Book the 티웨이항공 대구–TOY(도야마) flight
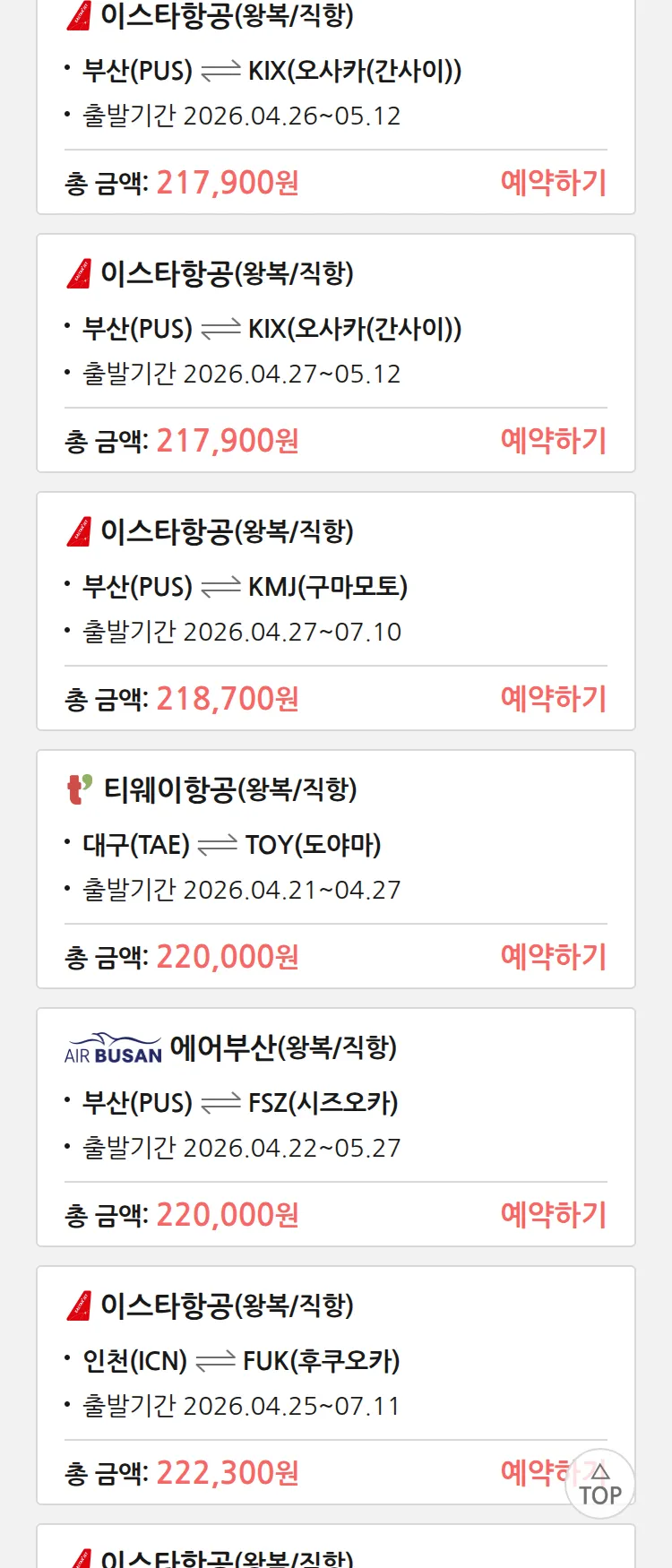The width and height of the screenshot is (672, 1568). [x=553, y=957]
